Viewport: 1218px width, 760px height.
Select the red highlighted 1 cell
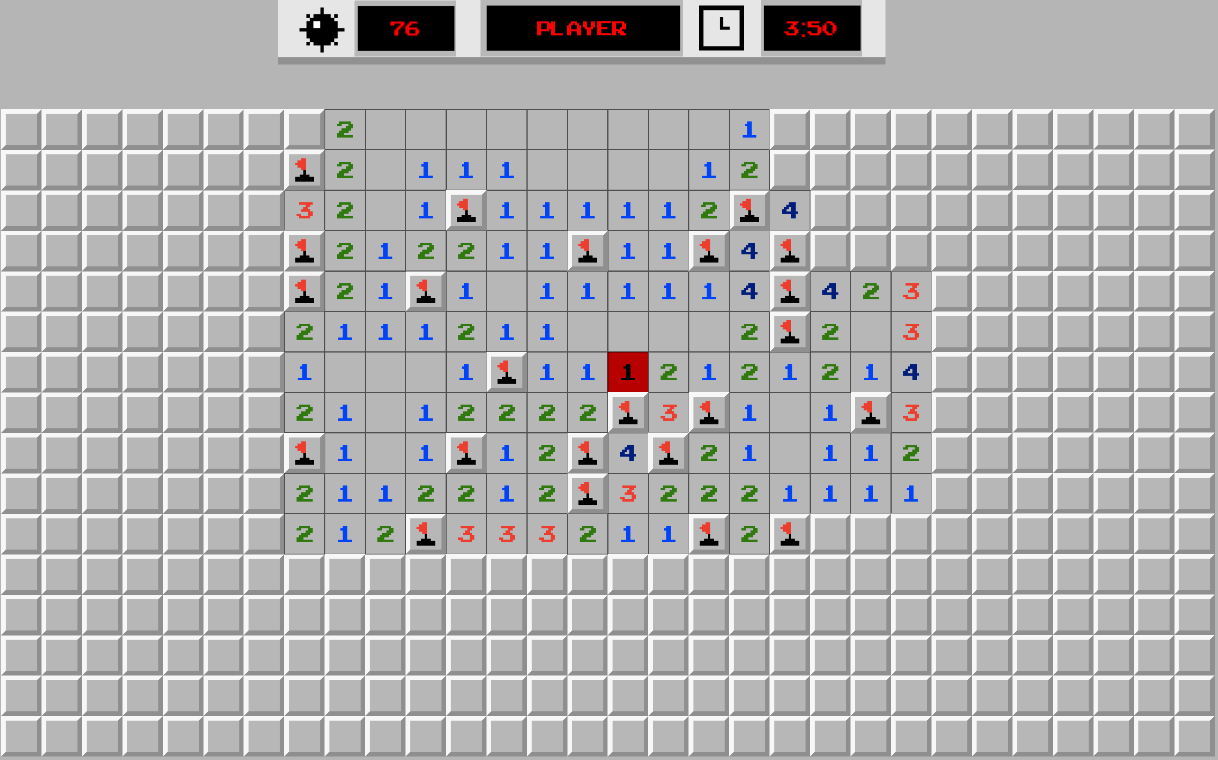[628, 372]
